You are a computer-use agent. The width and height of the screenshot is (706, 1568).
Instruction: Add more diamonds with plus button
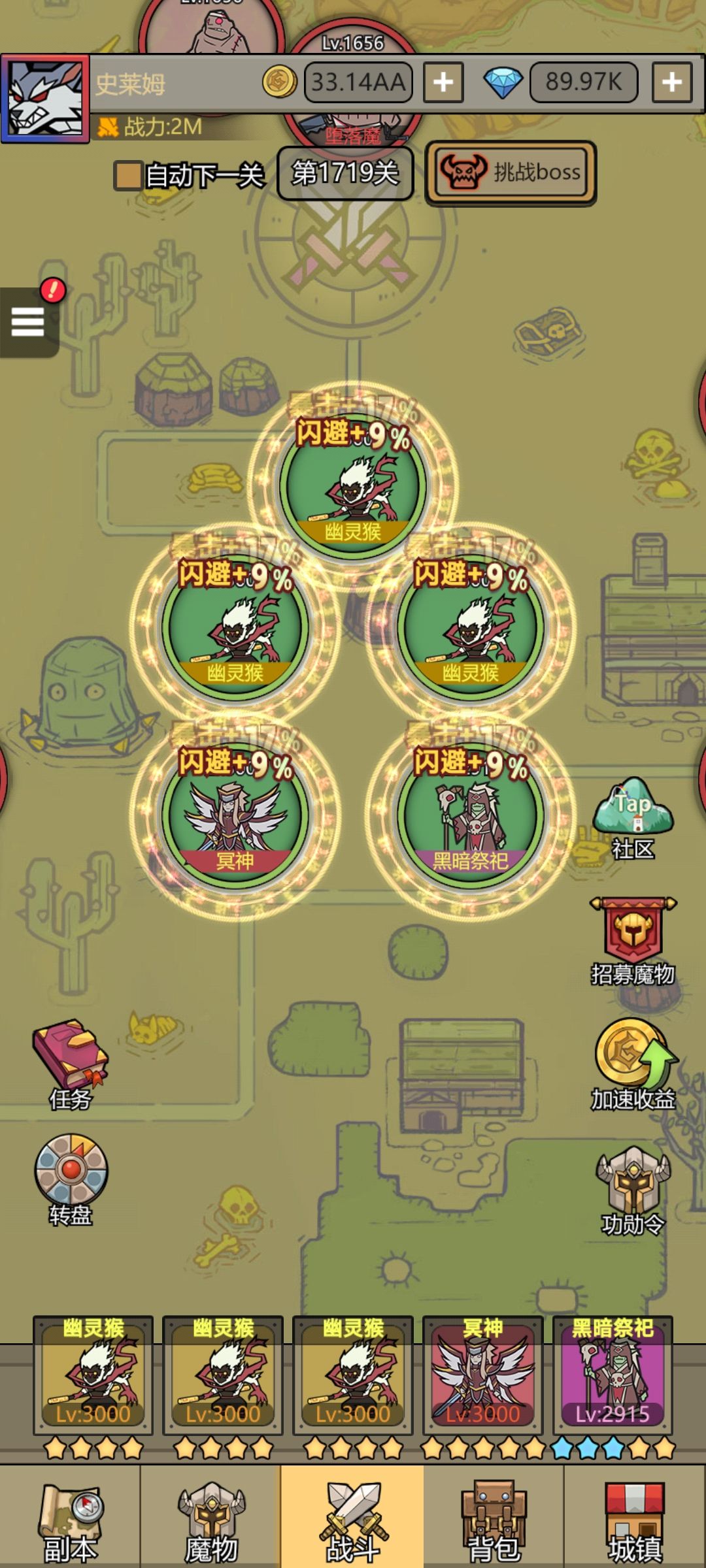(672, 82)
